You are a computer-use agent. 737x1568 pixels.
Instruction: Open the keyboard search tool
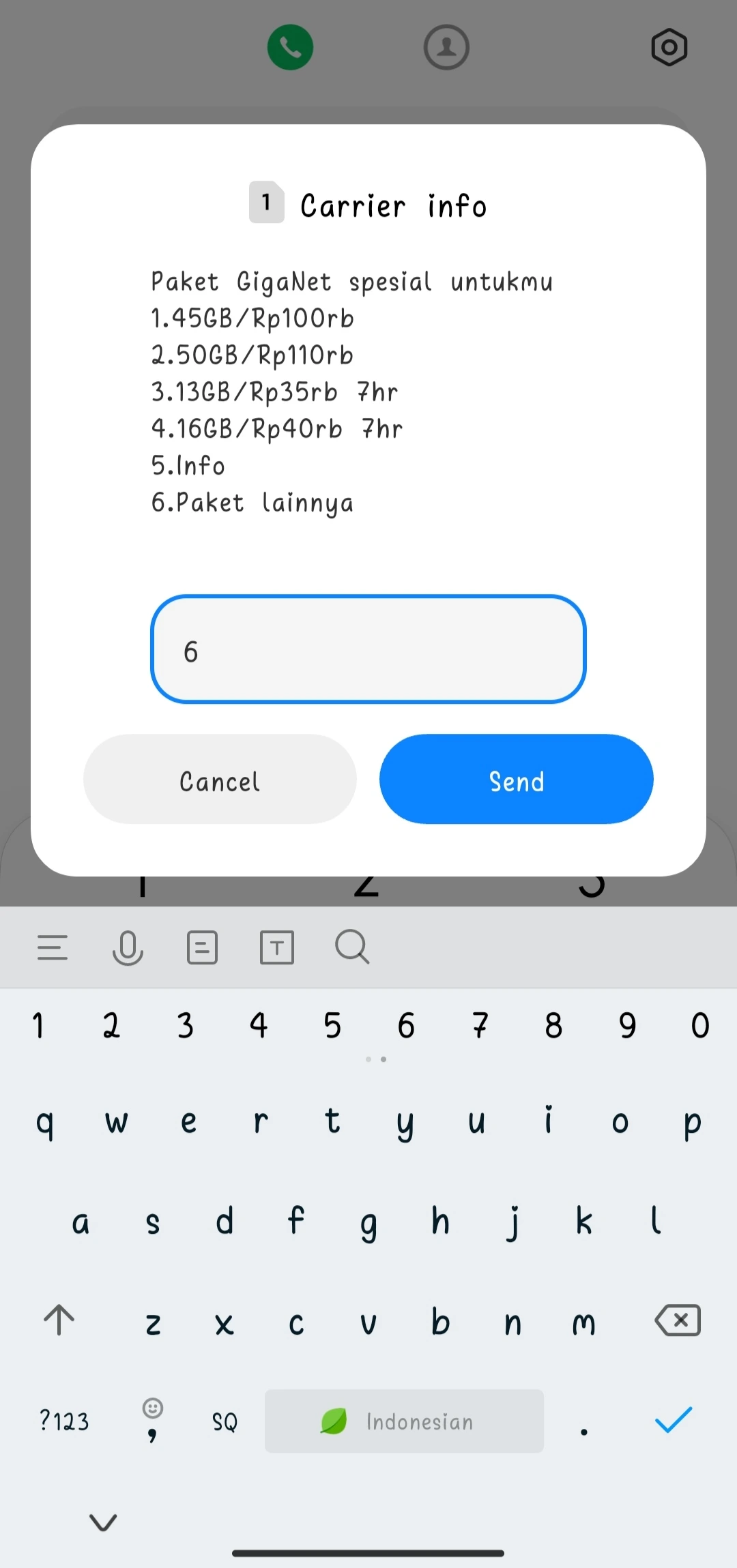tap(352, 947)
